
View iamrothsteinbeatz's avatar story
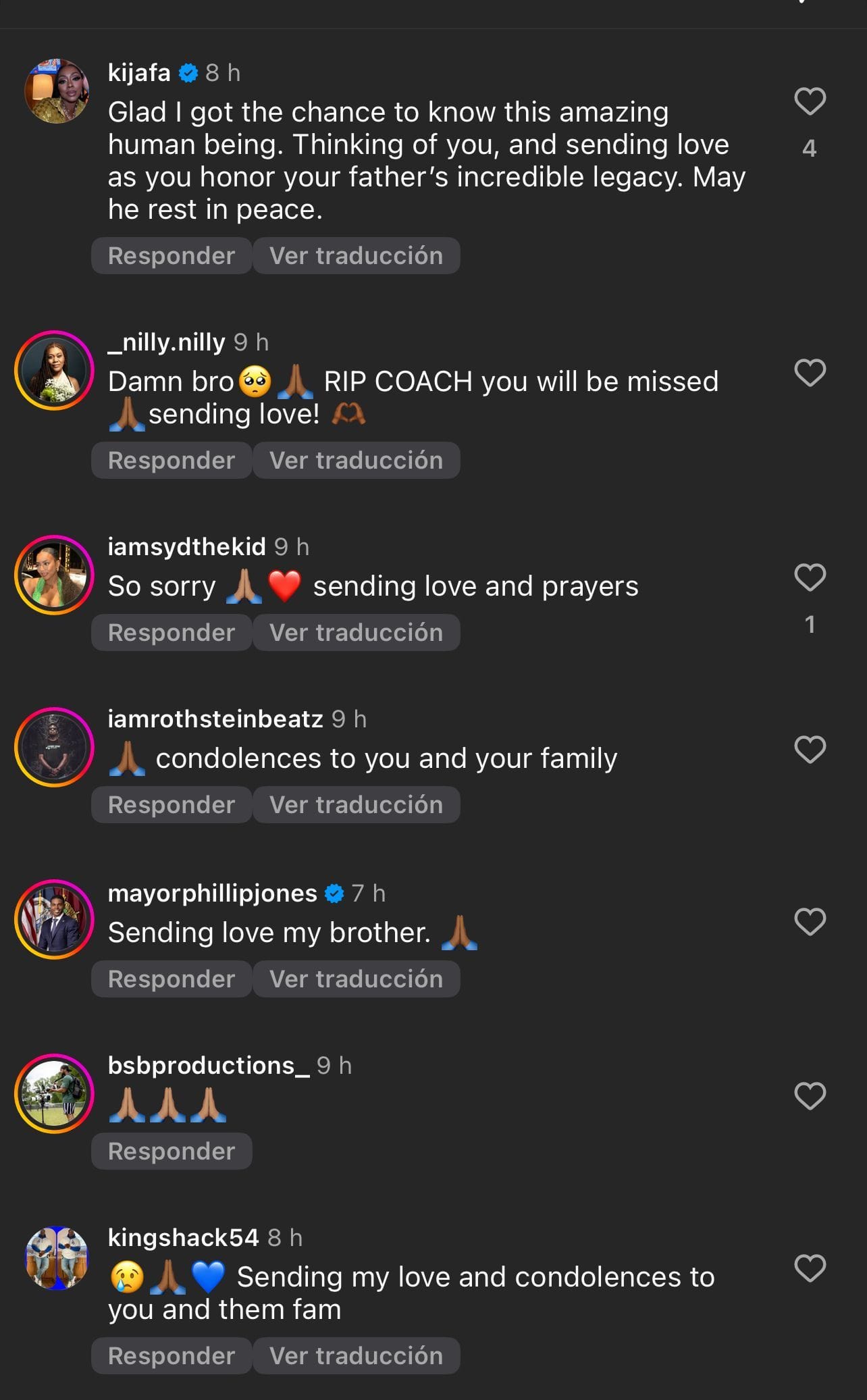pyautogui.click(x=54, y=747)
